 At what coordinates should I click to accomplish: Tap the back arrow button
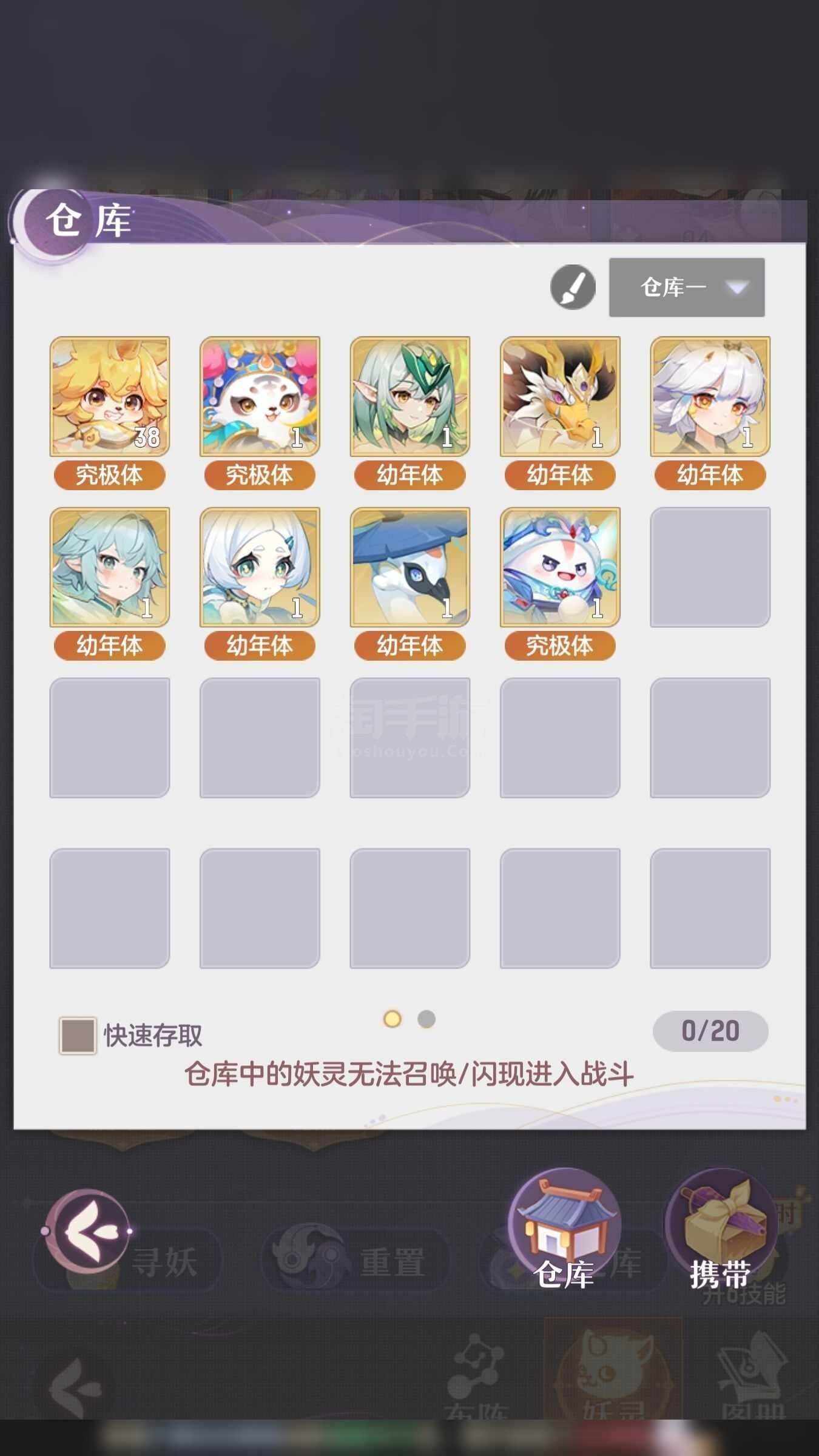point(87,1232)
